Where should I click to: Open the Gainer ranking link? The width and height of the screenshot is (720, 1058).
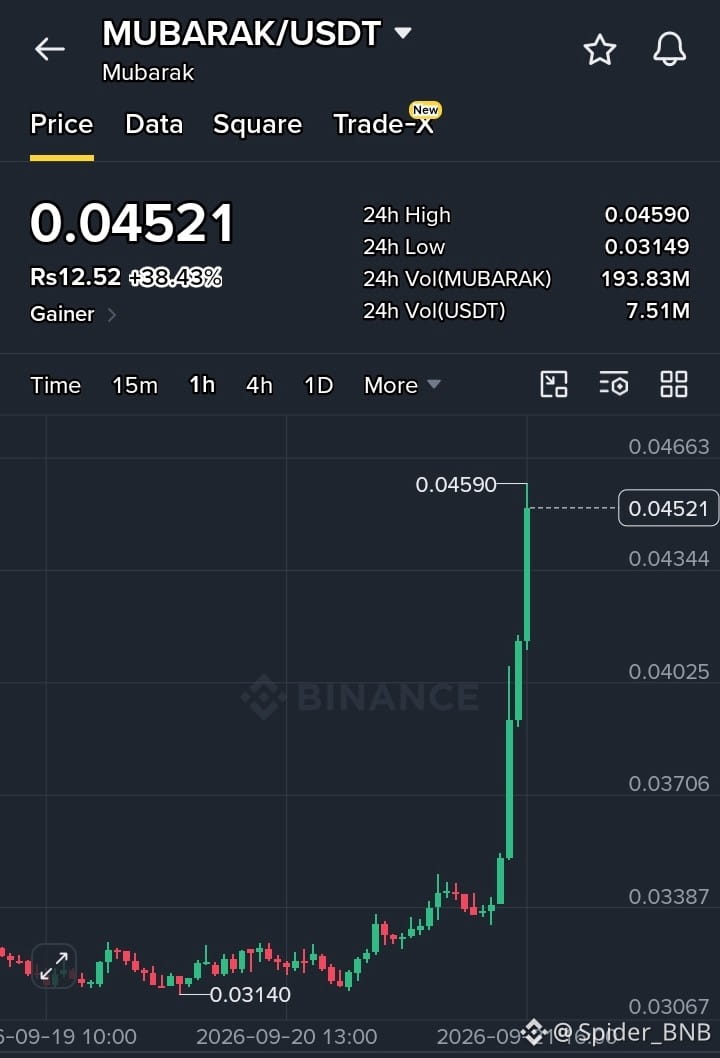pos(73,314)
